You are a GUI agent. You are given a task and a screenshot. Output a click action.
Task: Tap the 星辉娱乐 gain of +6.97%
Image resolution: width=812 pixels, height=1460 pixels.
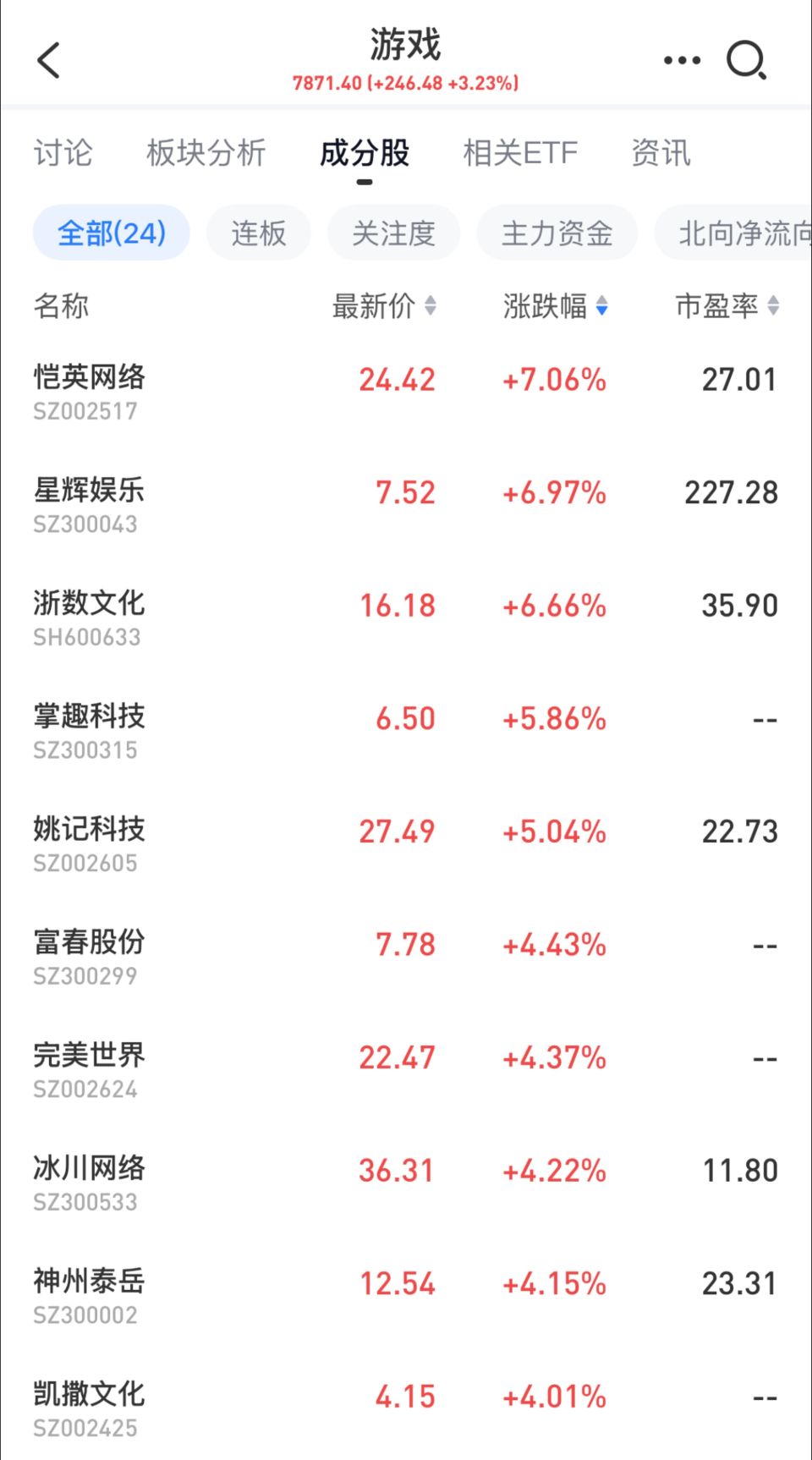point(555,492)
